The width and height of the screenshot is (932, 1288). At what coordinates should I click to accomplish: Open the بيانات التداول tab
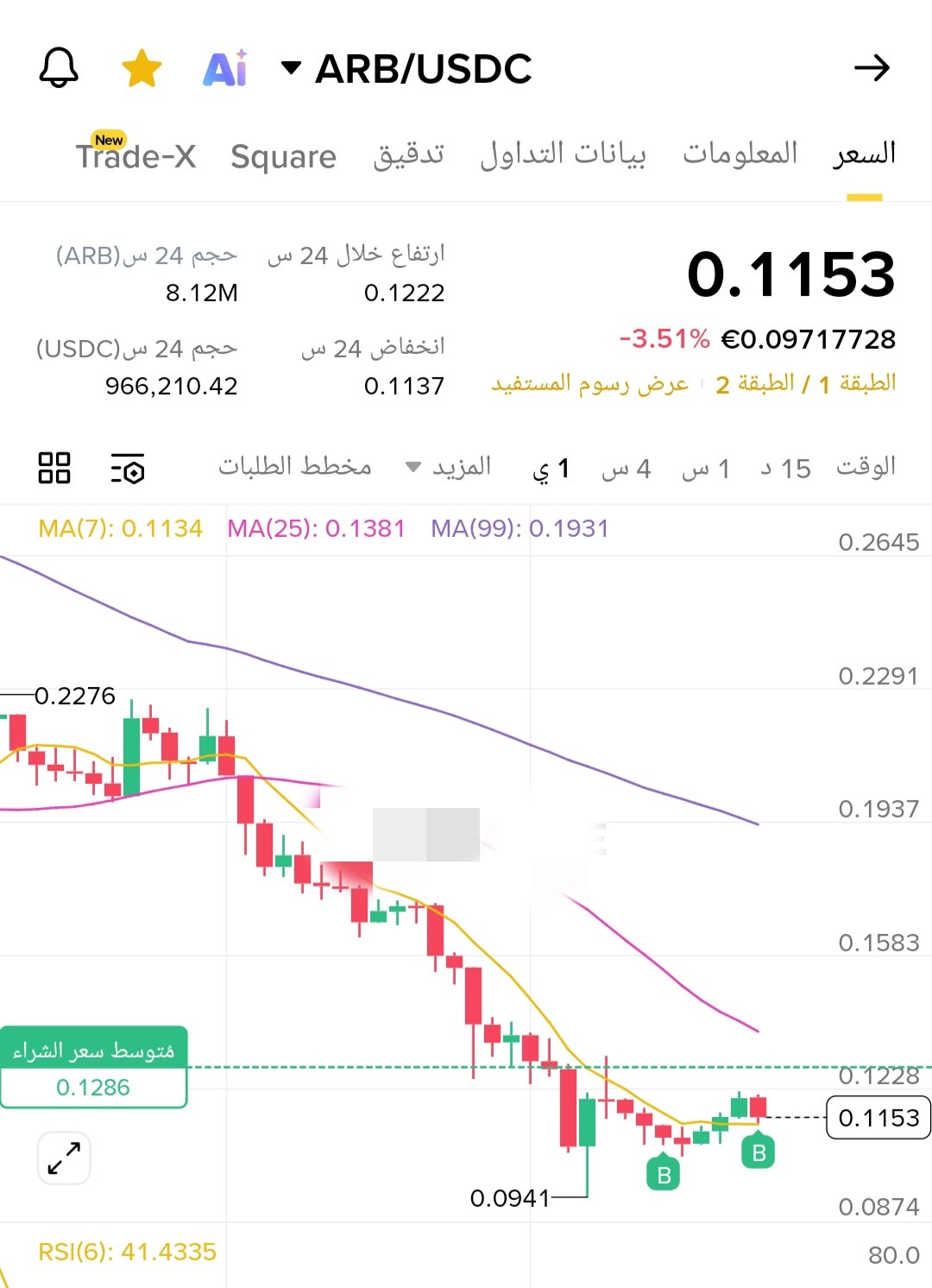[563, 155]
